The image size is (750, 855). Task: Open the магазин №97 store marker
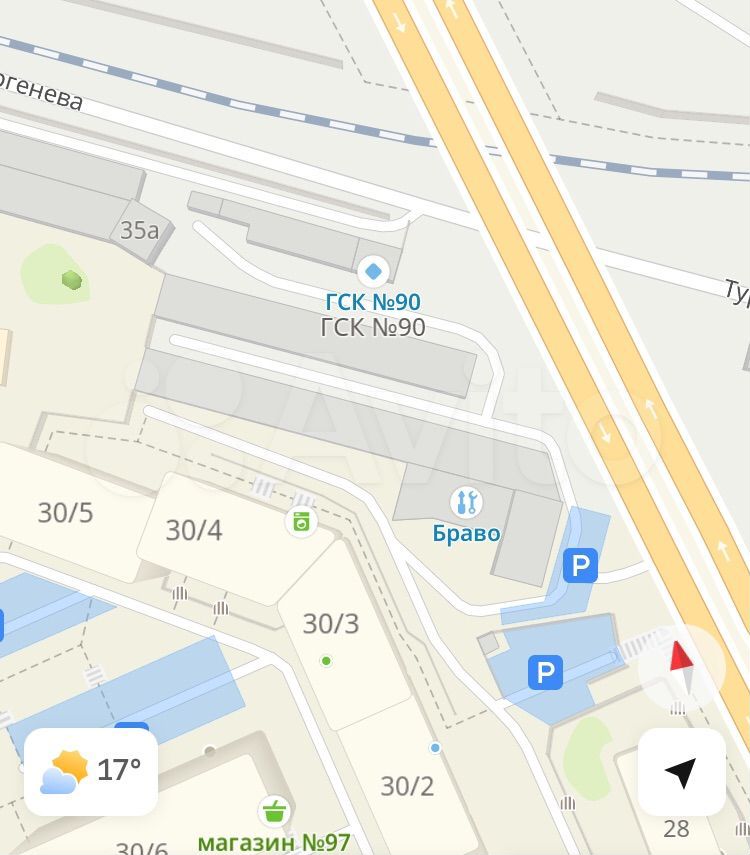pyautogui.click(x=273, y=810)
